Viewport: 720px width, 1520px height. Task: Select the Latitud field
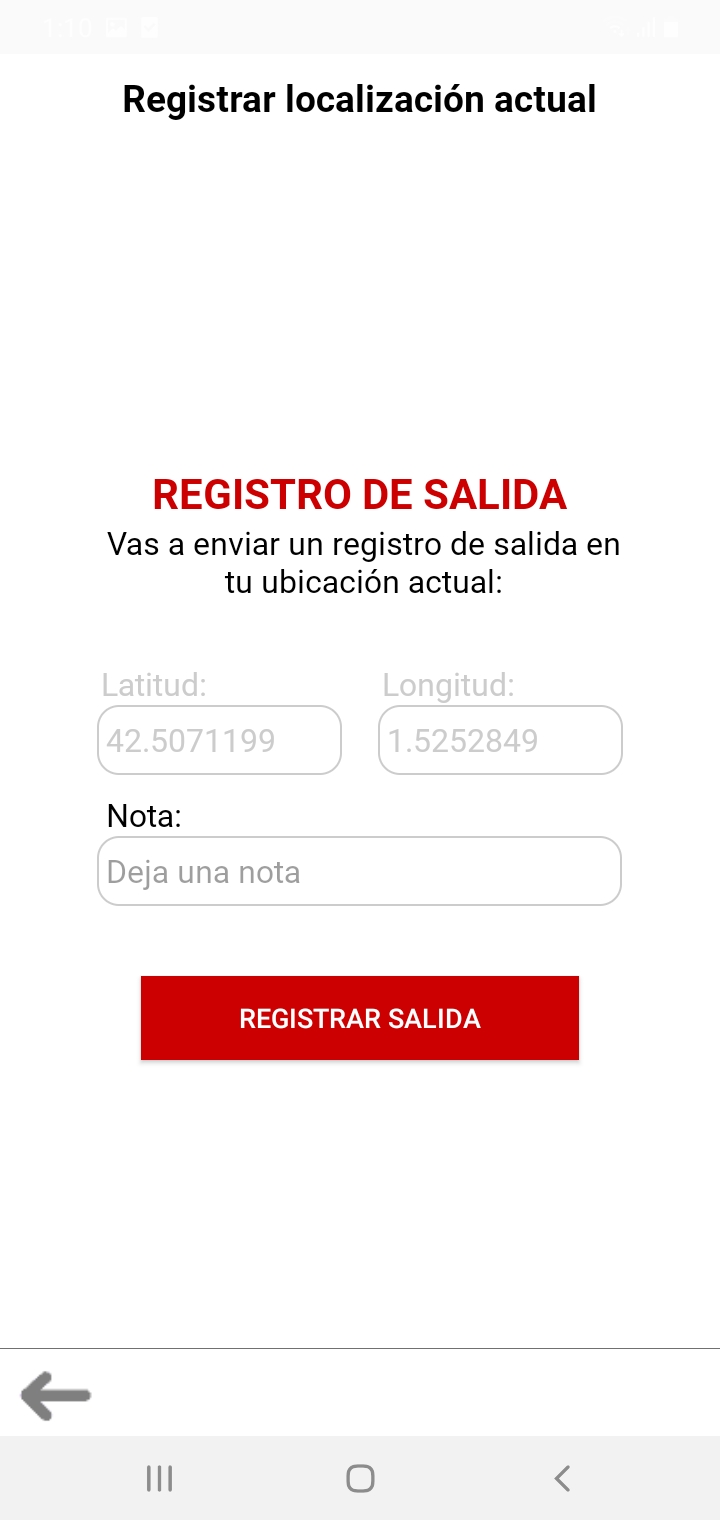point(219,740)
